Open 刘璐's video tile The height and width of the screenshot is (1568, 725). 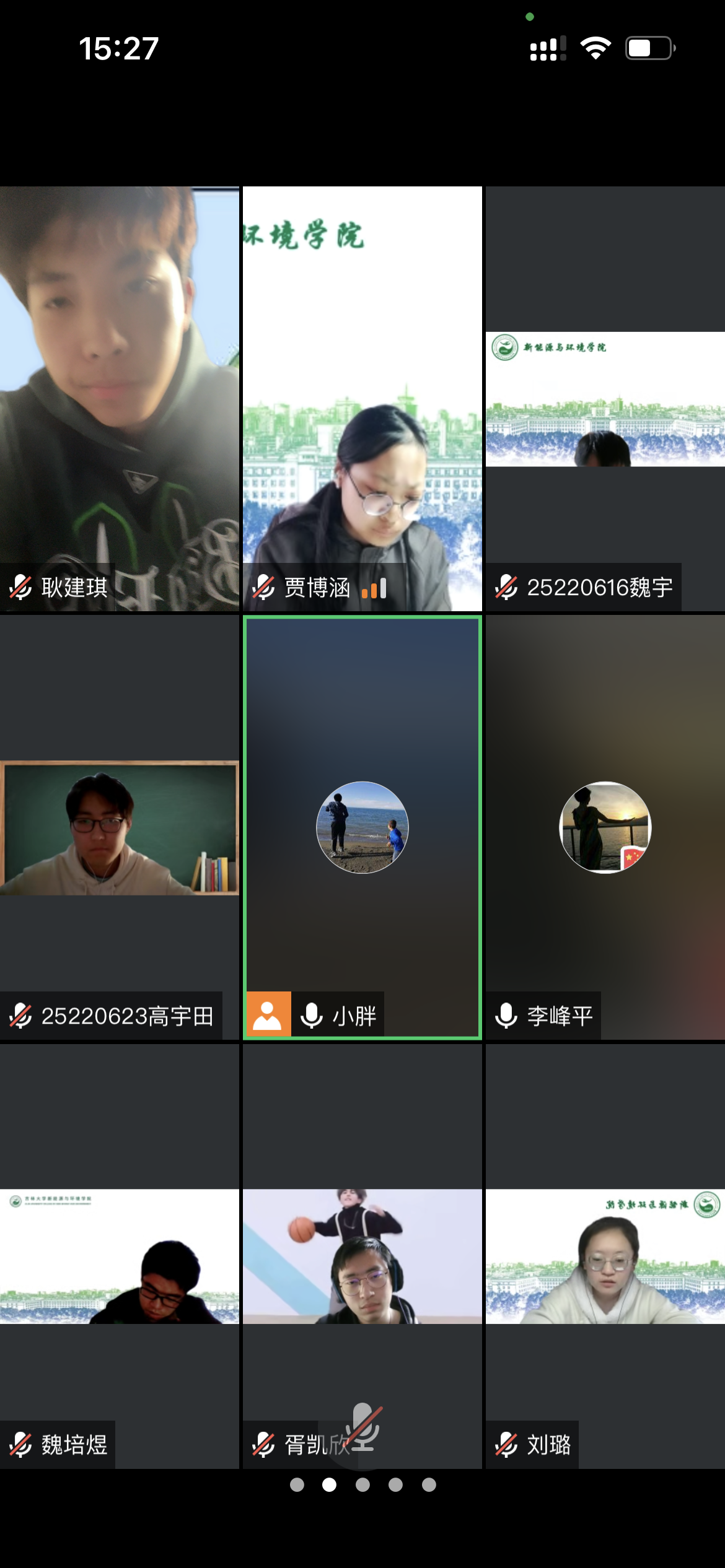click(605, 1256)
